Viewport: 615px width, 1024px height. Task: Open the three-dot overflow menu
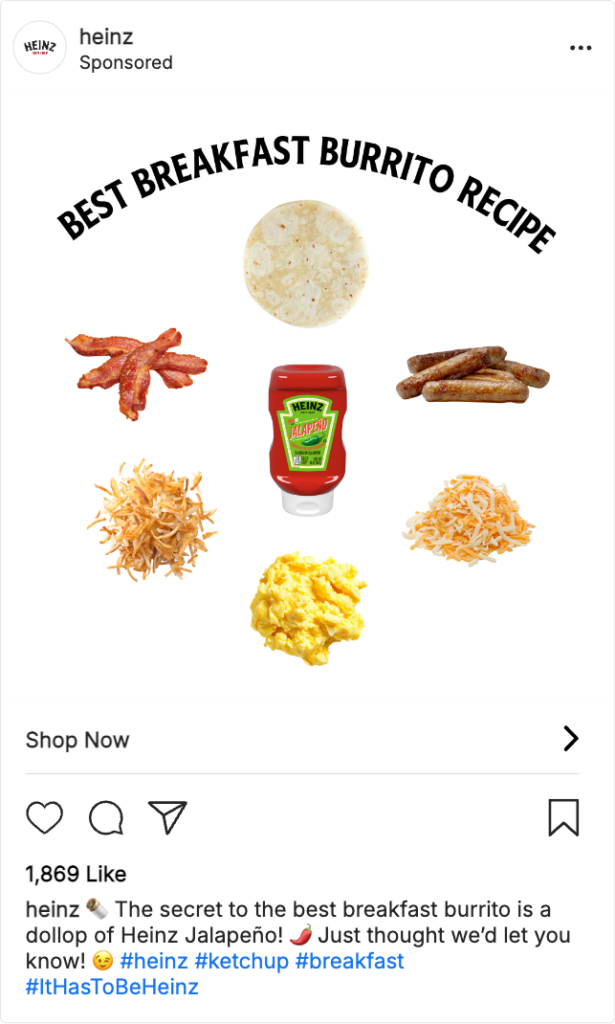coord(580,48)
